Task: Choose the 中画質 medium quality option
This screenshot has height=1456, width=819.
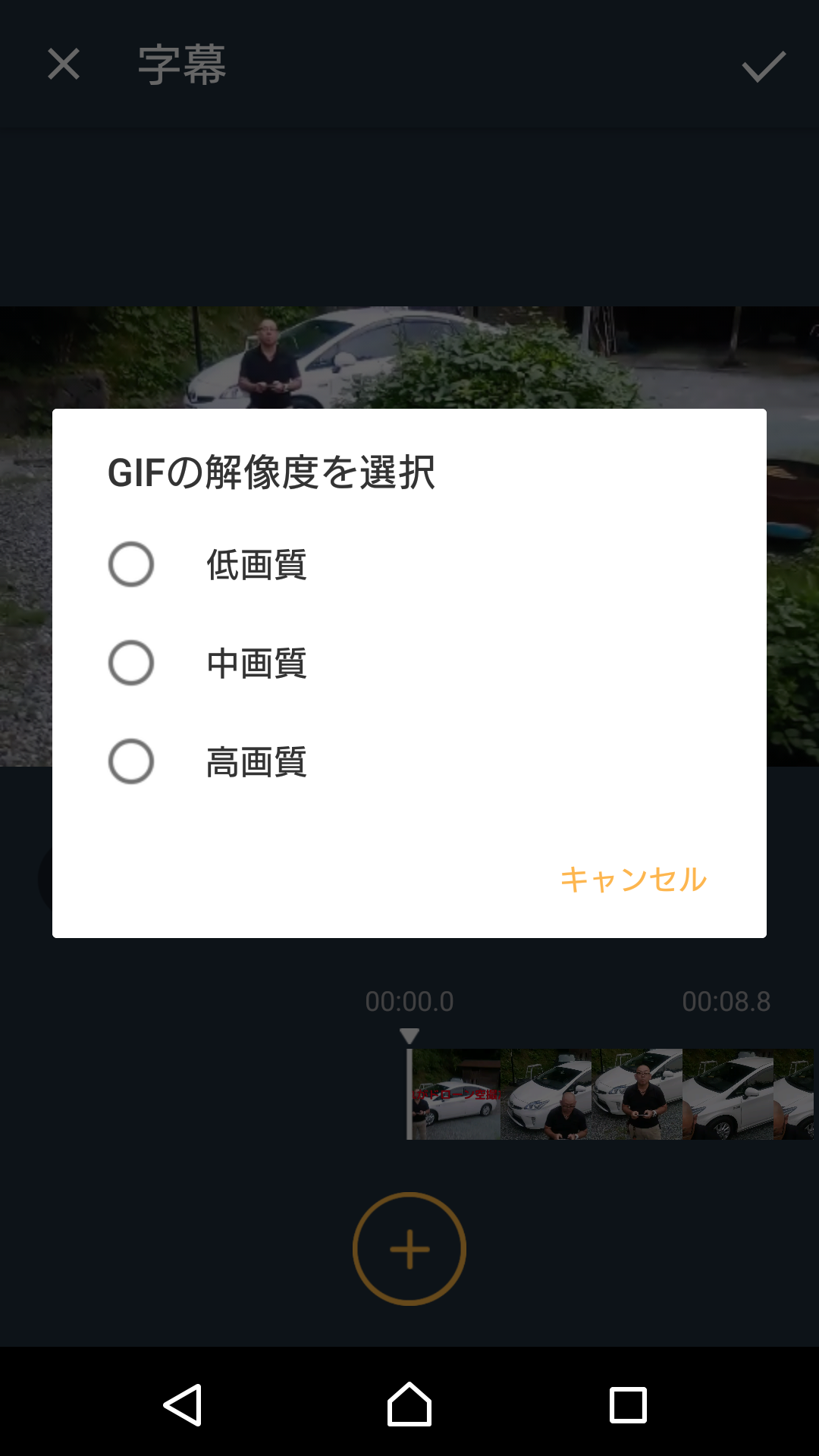Action: point(131,663)
